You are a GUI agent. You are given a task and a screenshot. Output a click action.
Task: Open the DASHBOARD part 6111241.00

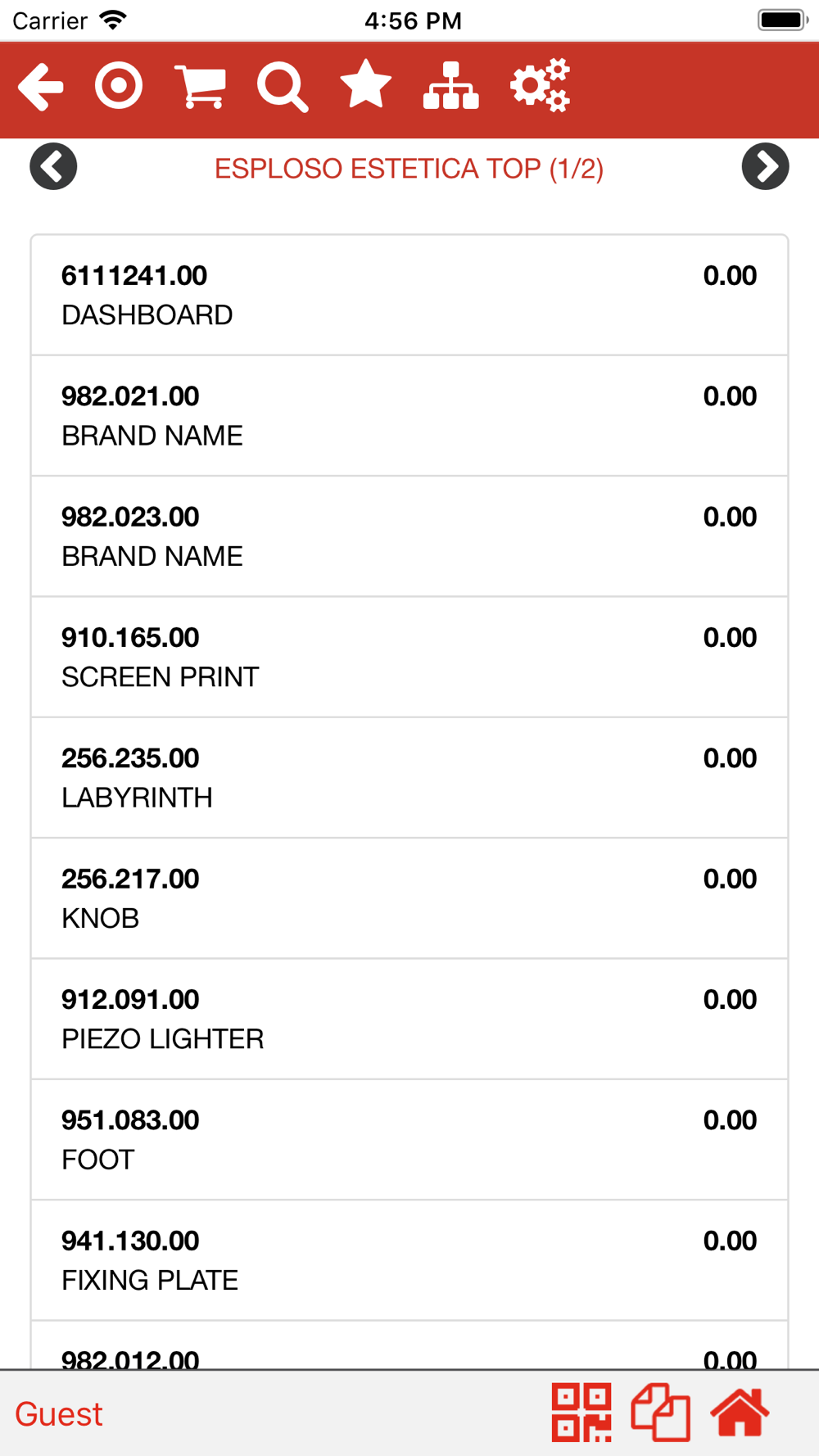[409, 296]
